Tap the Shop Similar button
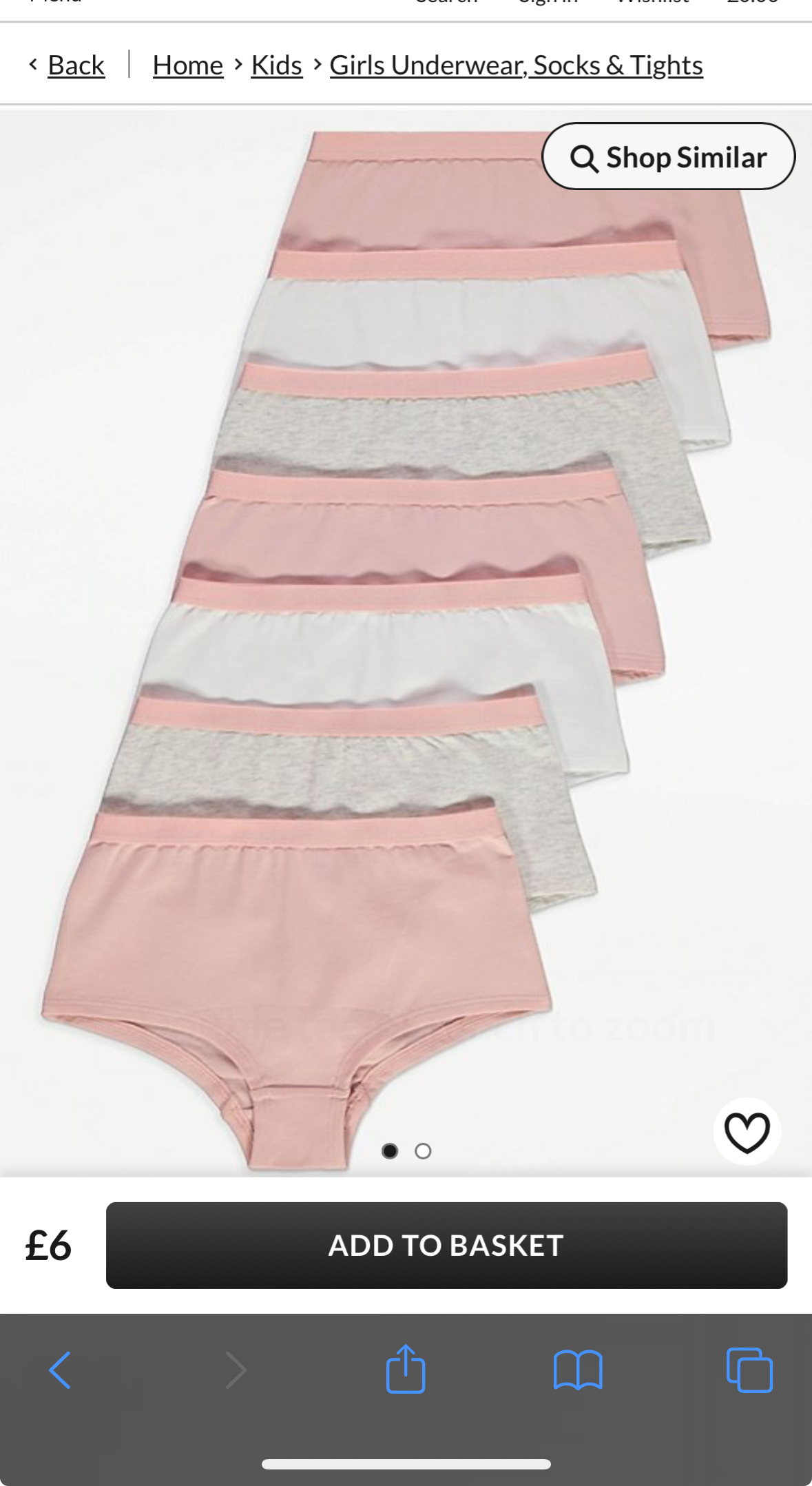This screenshot has height=1486, width=812. tap(668, 157)
